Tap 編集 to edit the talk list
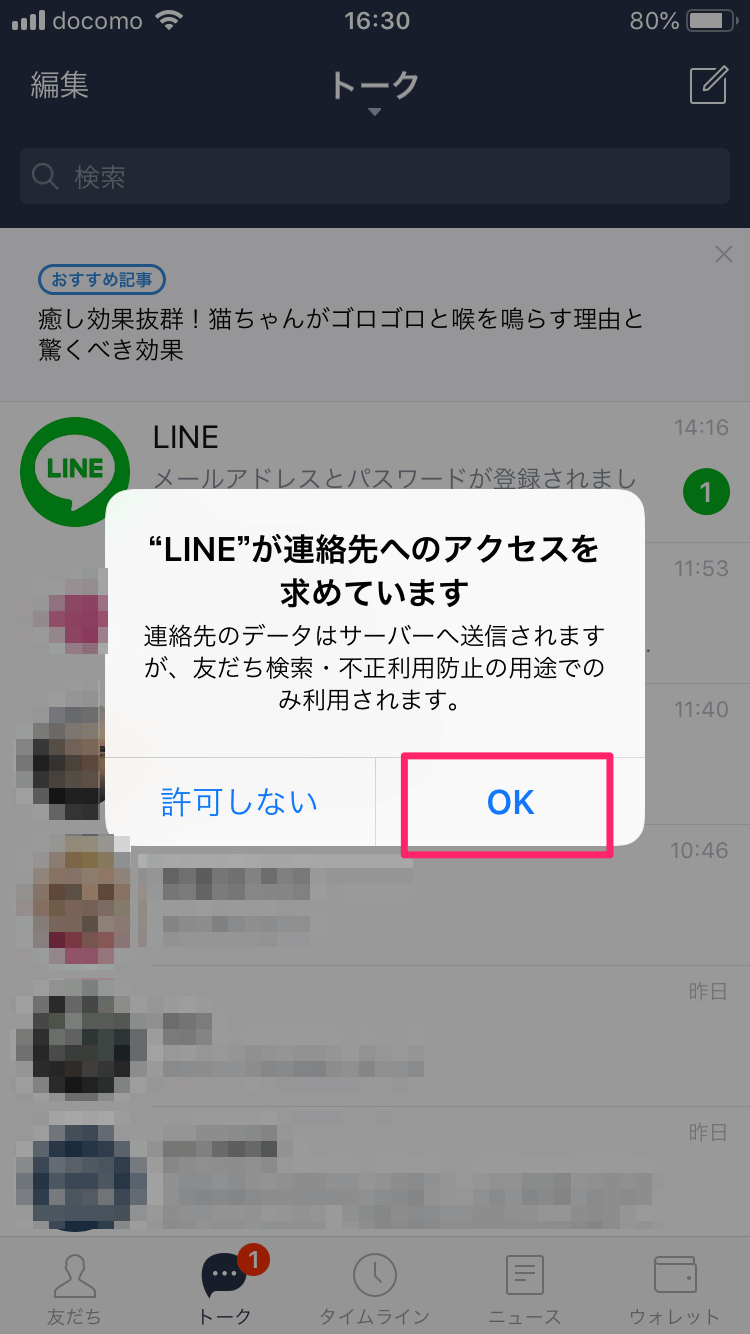Image resolution: width=750 pixels, height=1334 pixels. pyautogui.click(x=60, y=86)
